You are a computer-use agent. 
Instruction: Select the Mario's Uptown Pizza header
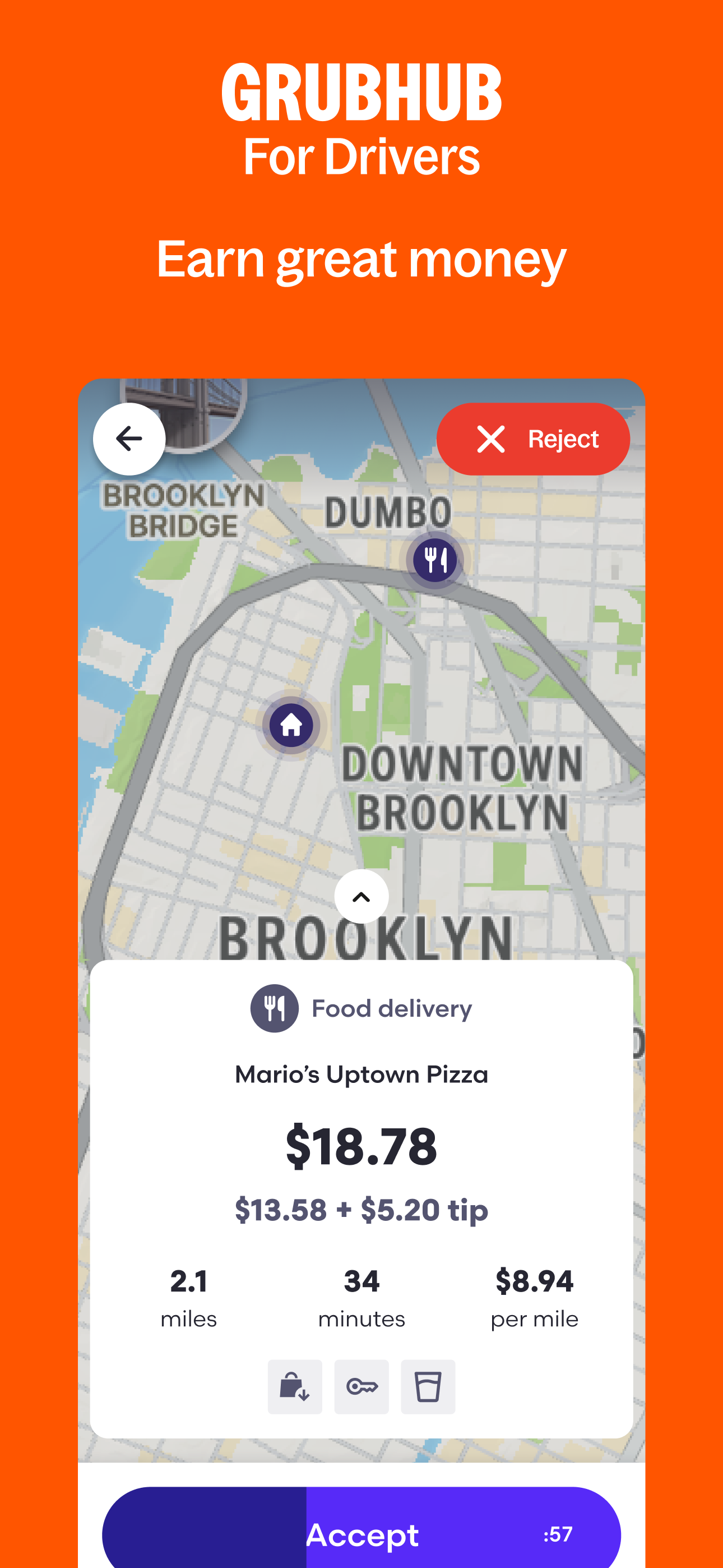[361, 1074]
